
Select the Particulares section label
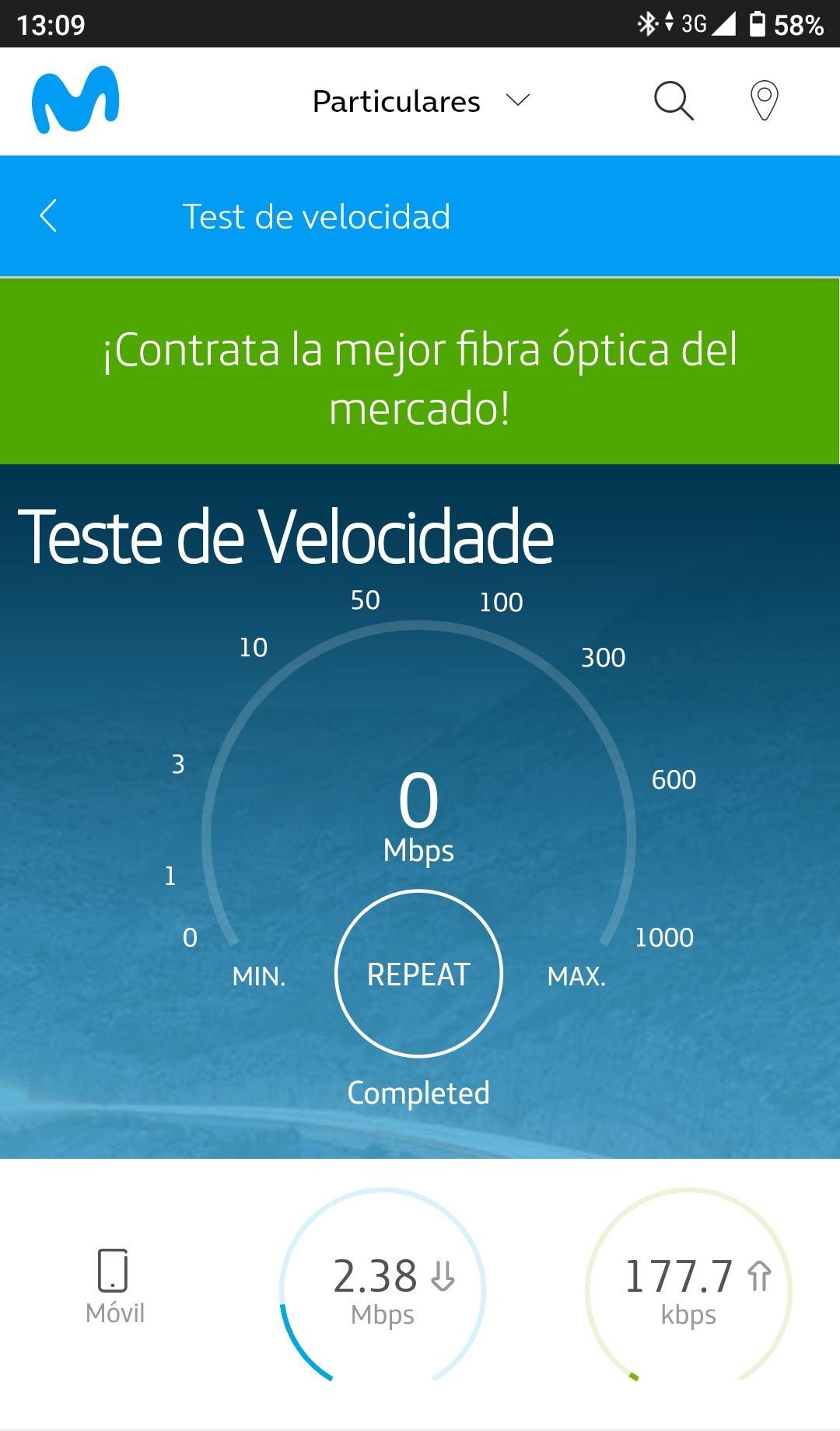pos(397,100)
